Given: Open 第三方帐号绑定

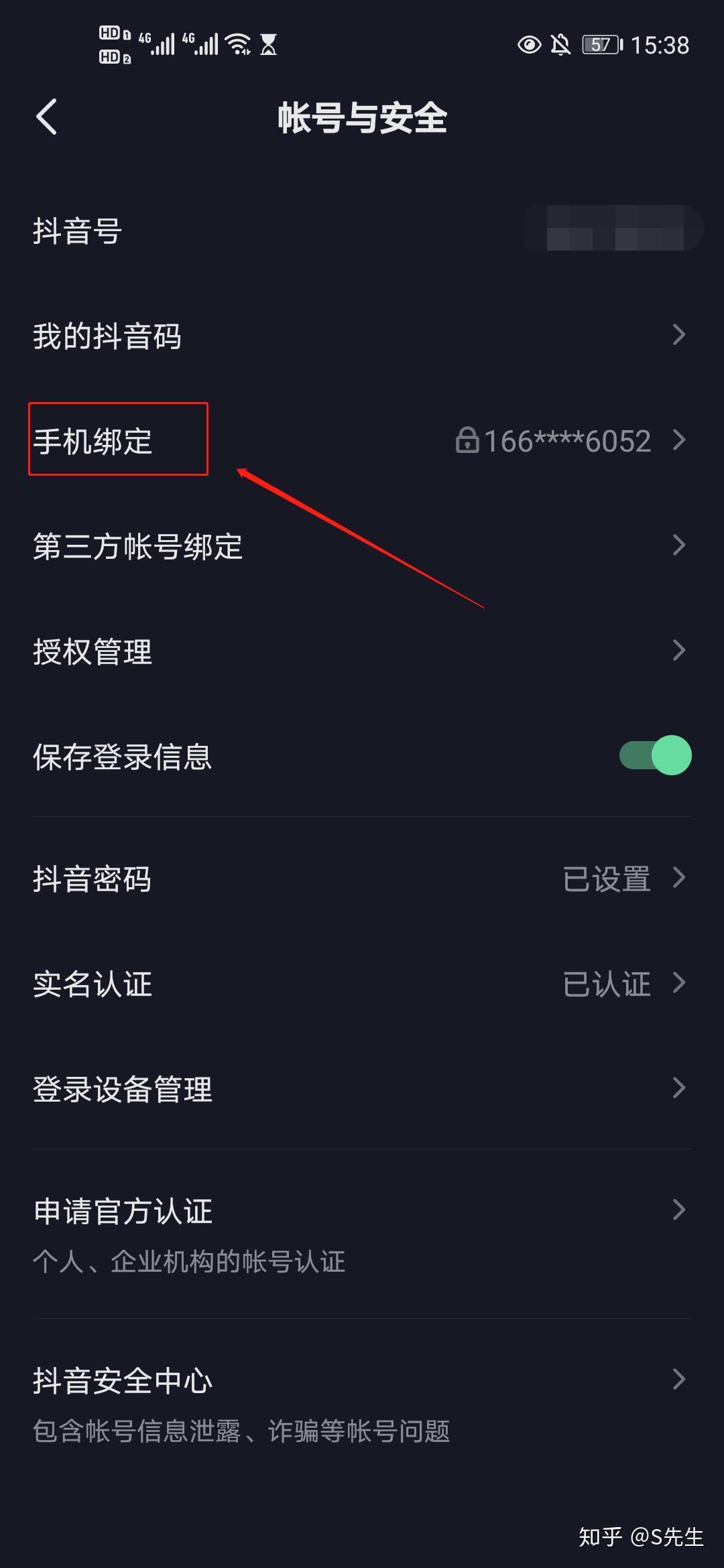Looking at the screenshot, I should (362, 546).
